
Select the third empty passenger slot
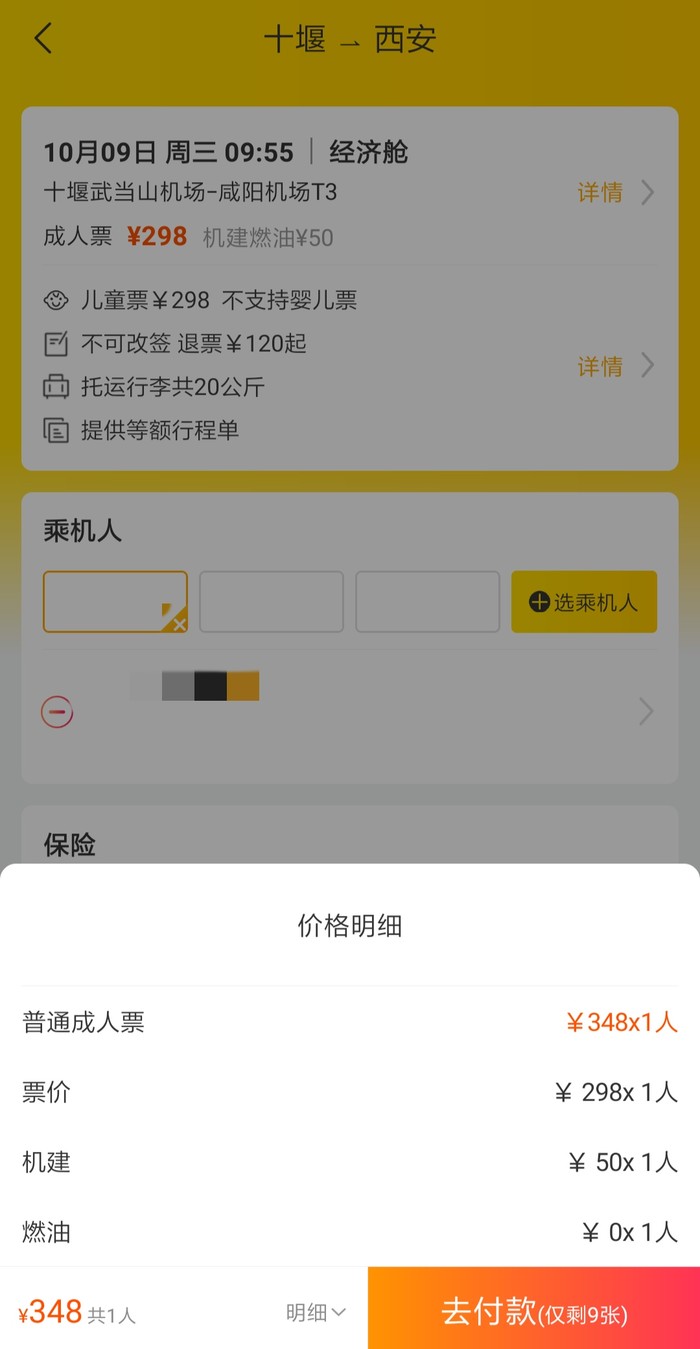point(427,602)
